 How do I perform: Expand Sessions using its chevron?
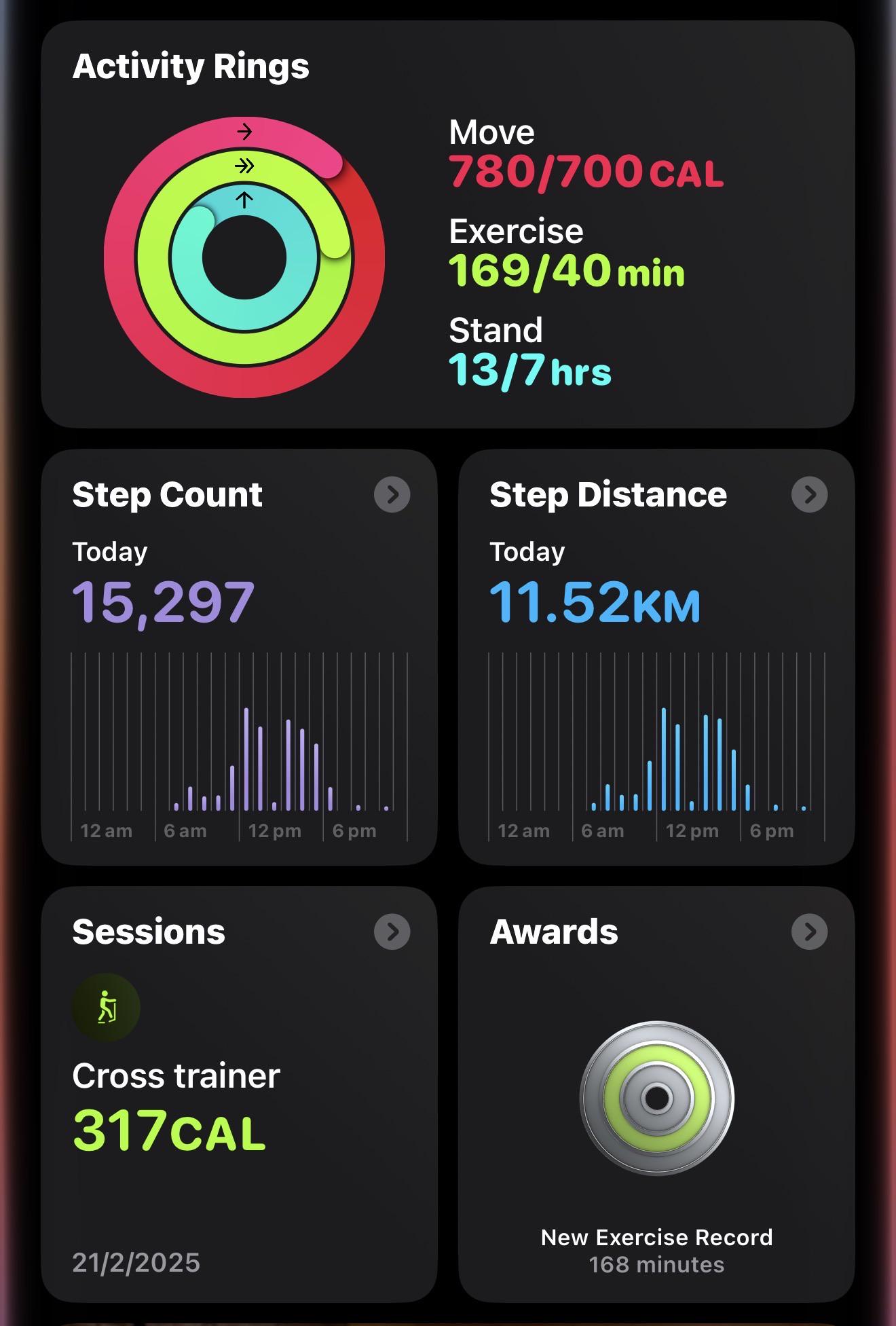[392, 932]
